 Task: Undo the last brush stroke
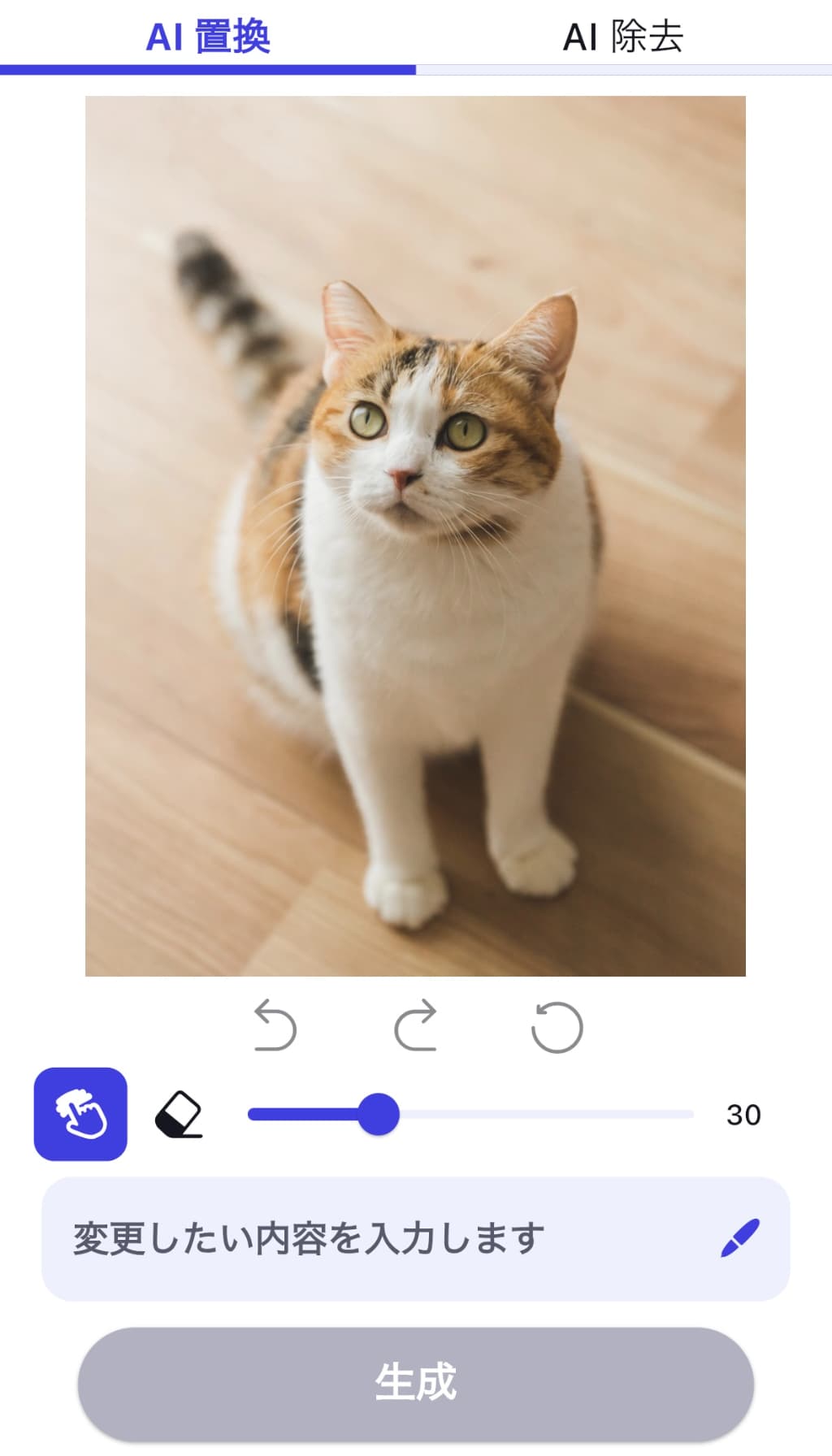275,1026
